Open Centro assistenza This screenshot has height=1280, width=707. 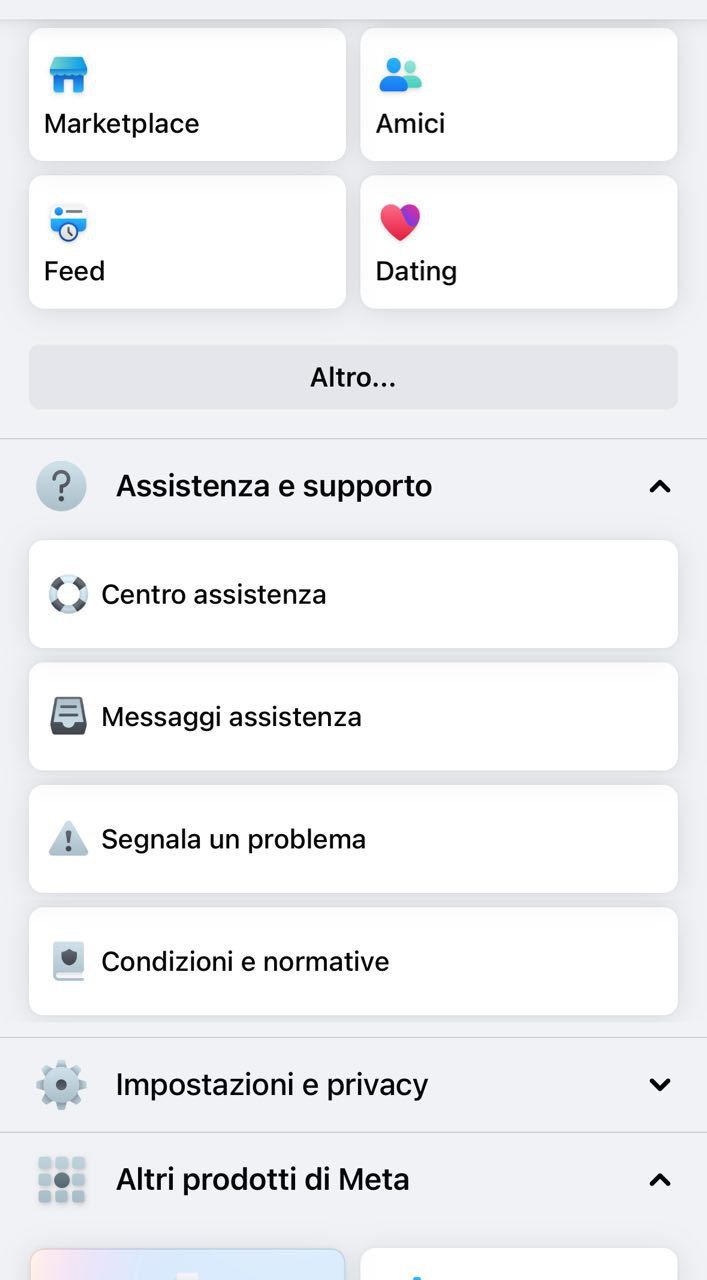coord(353,594)
